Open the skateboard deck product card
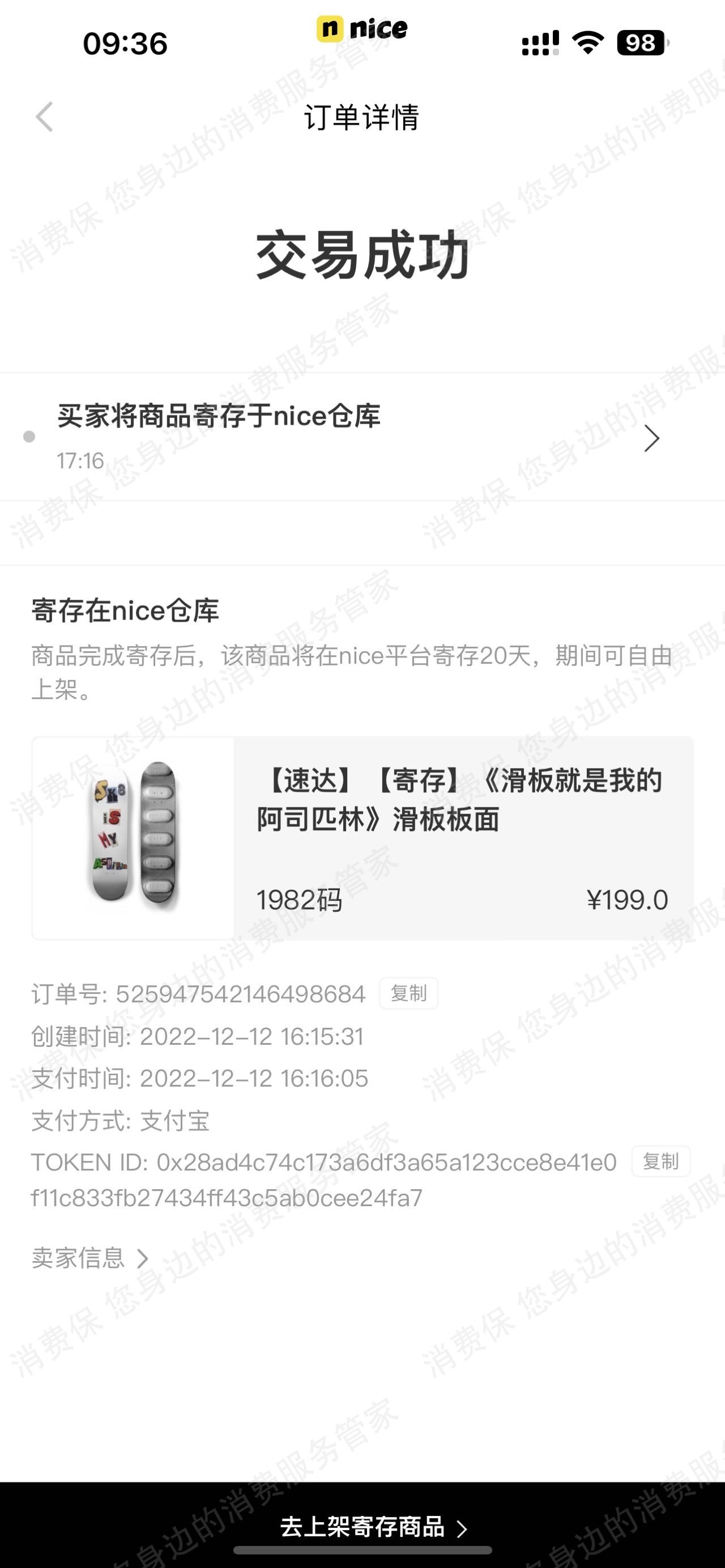 pyautogui.click(x=362, y=838)
